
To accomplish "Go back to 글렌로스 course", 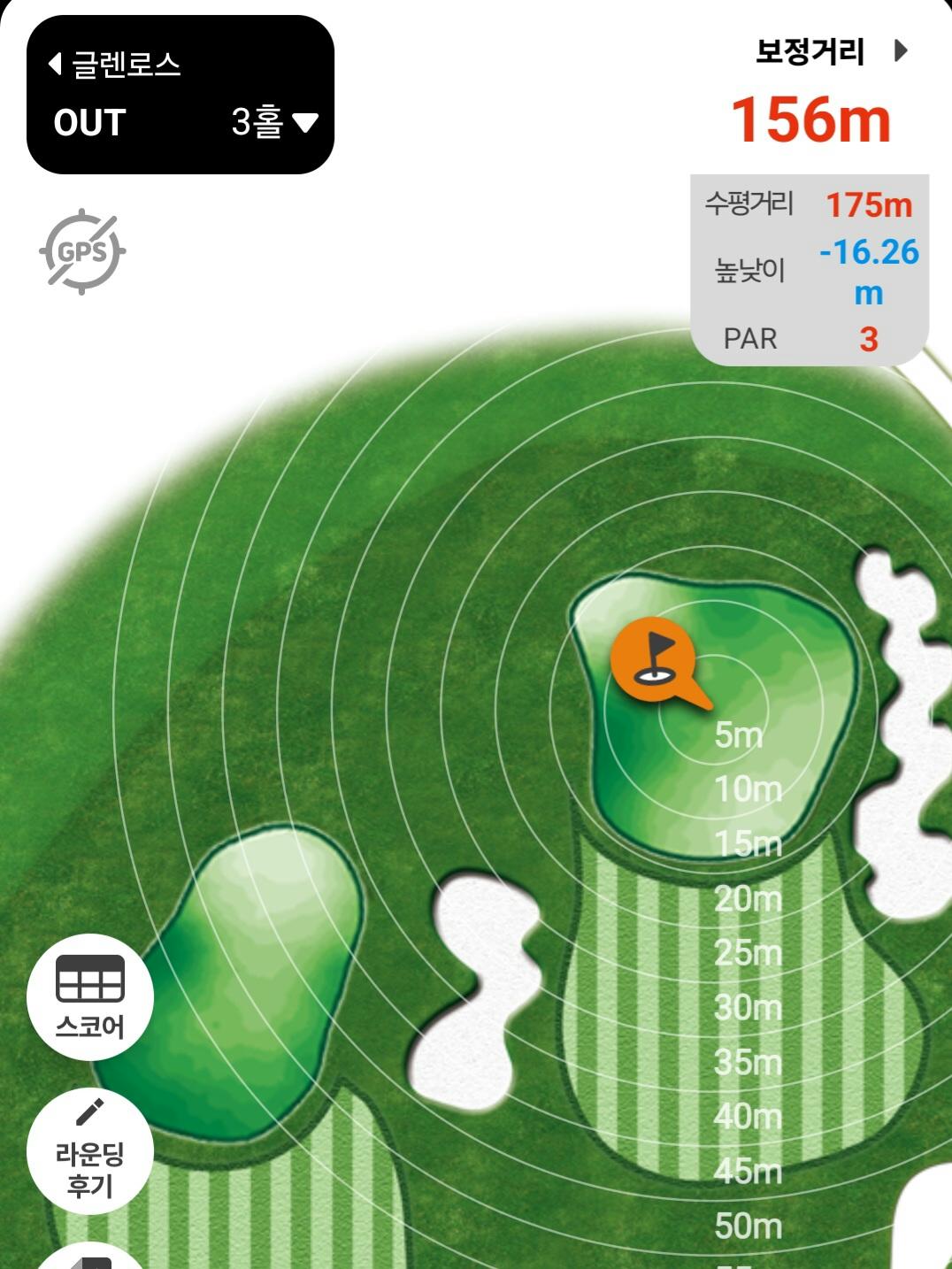I will 113,64.
